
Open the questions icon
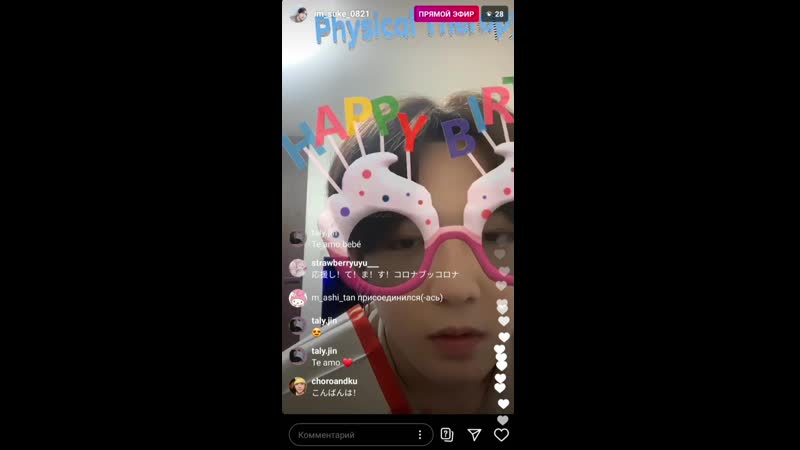447,435
